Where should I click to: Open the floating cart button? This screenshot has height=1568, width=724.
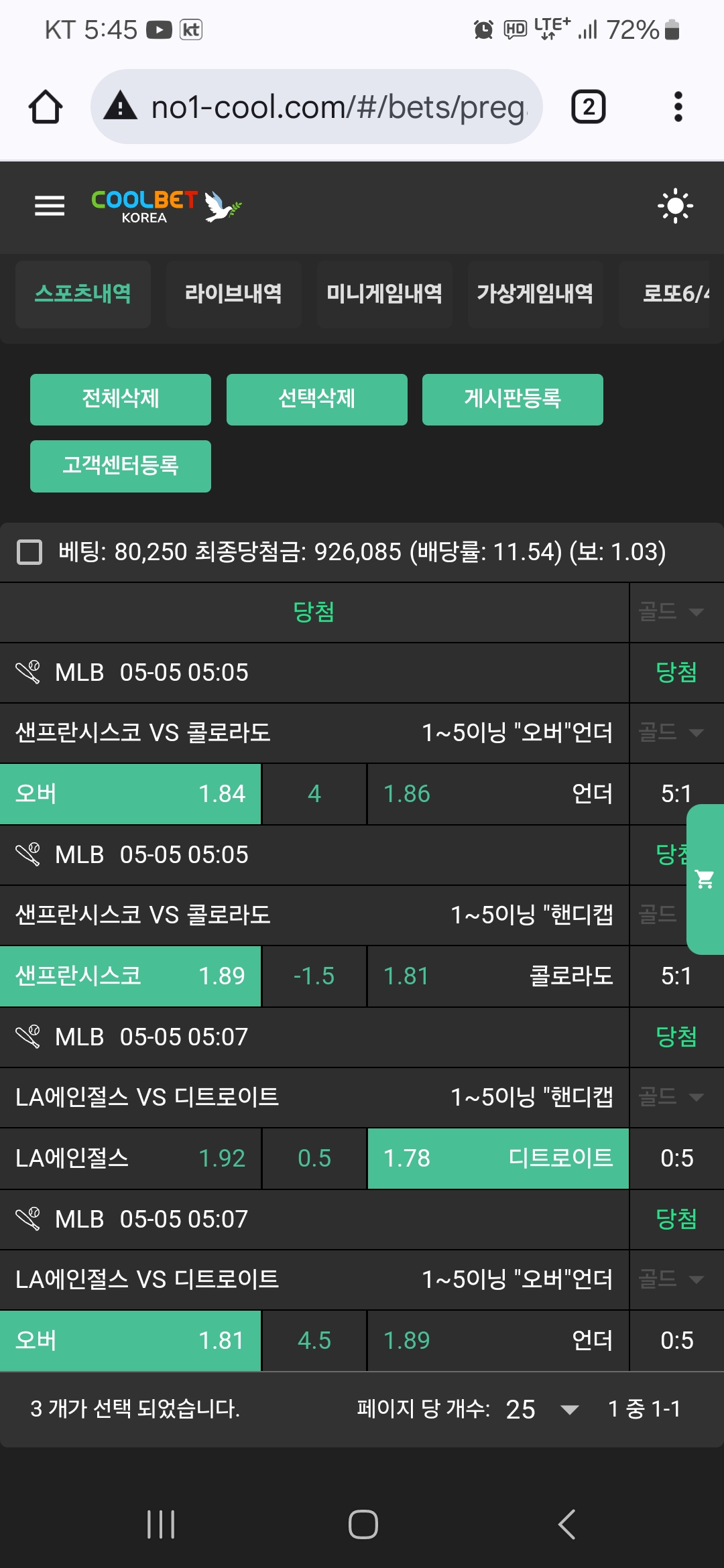tap(705, 879)
